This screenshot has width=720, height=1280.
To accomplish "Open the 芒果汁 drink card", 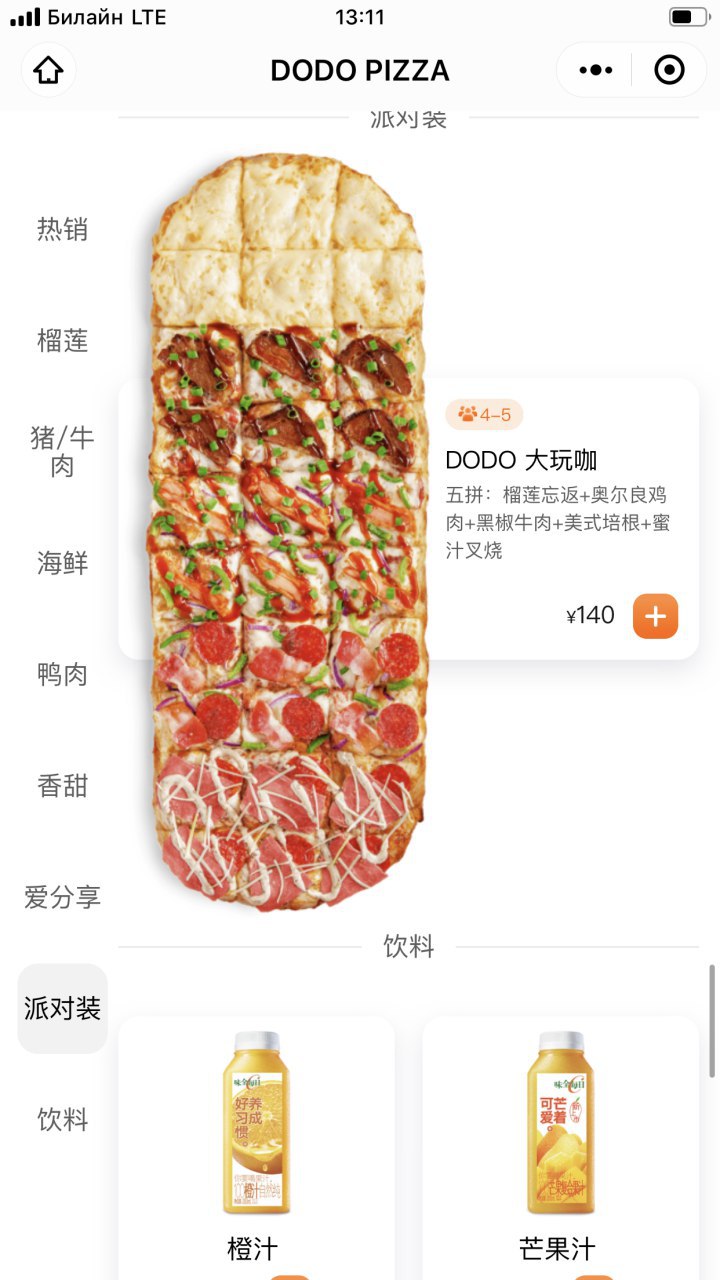I will pos(560,1148).
